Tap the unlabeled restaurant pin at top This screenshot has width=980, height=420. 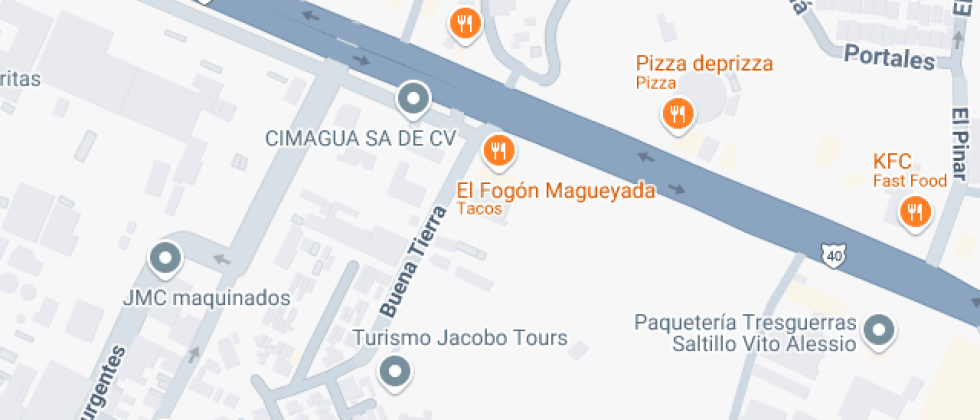tap(463, 23)
